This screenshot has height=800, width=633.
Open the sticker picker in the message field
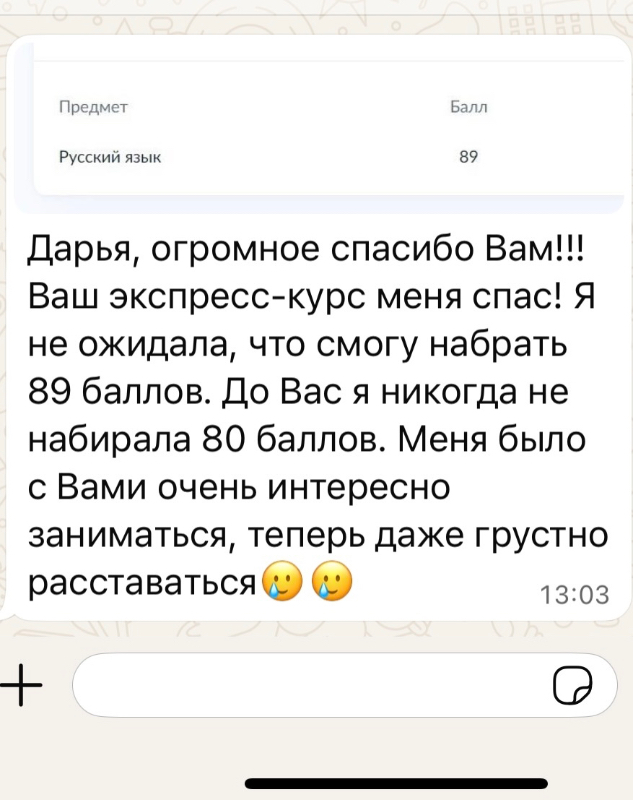click(x=572, y=686)
